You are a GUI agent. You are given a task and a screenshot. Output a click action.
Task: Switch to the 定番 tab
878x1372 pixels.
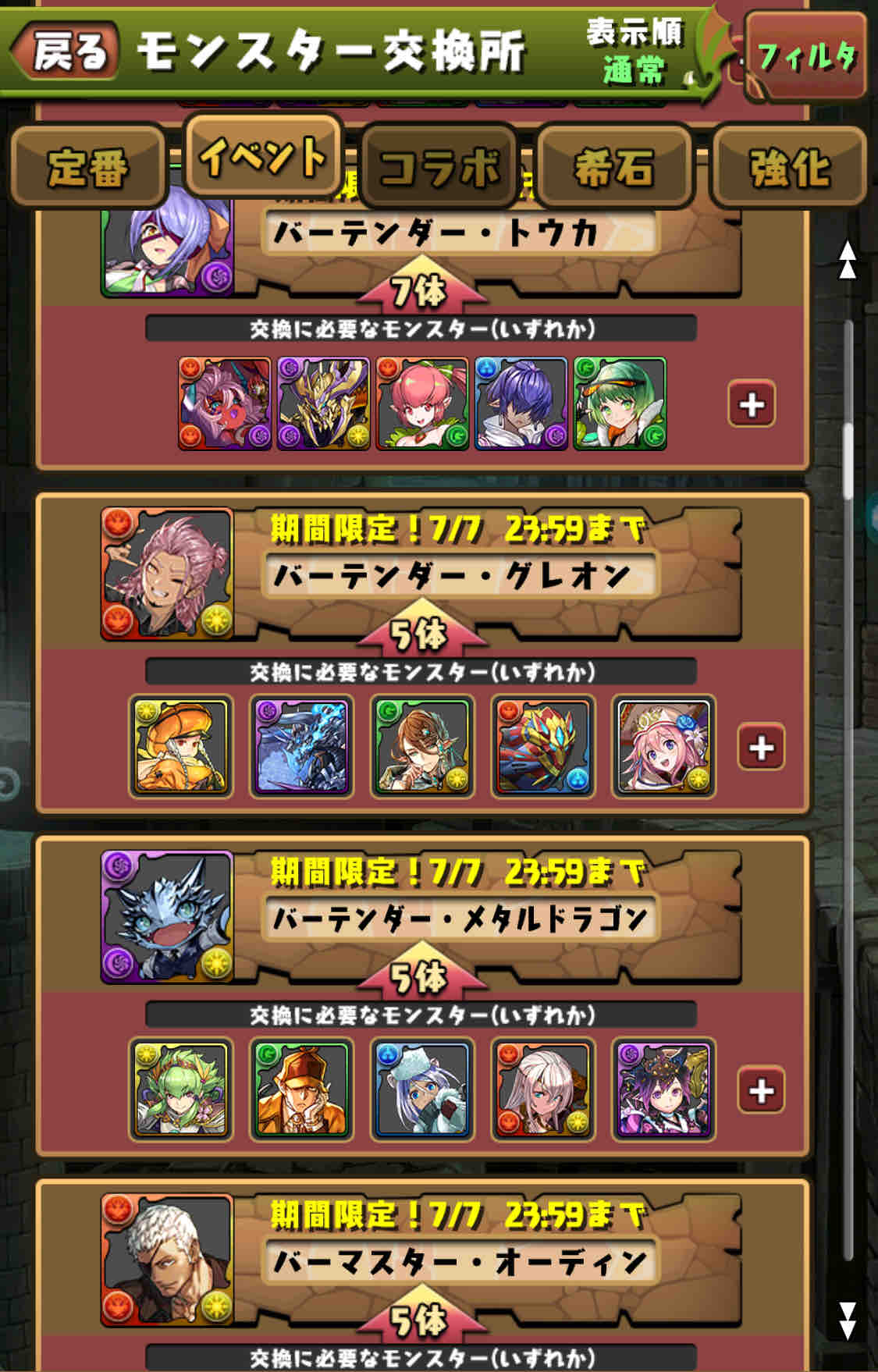(87, 167)
